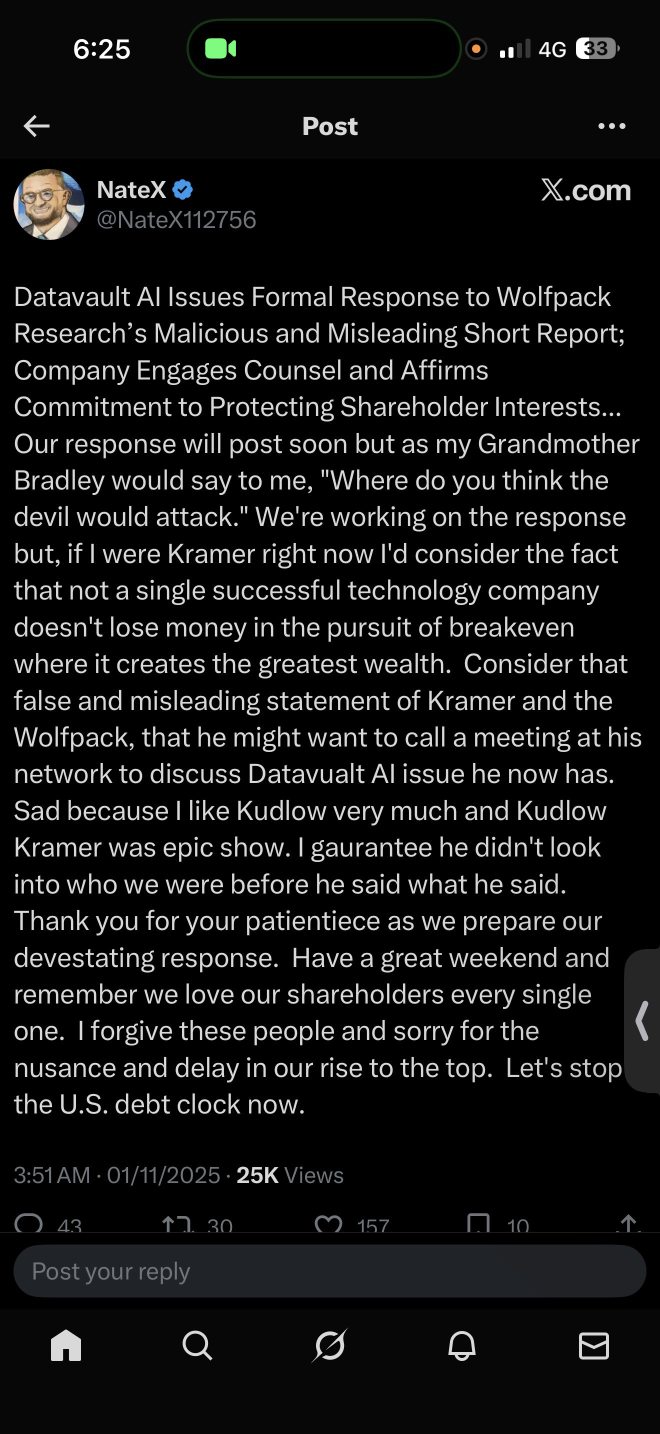Reply to NateX's post via comment icon
Image resolution: width=660 pixels, height=1434 pixels.
point(31,1224)
